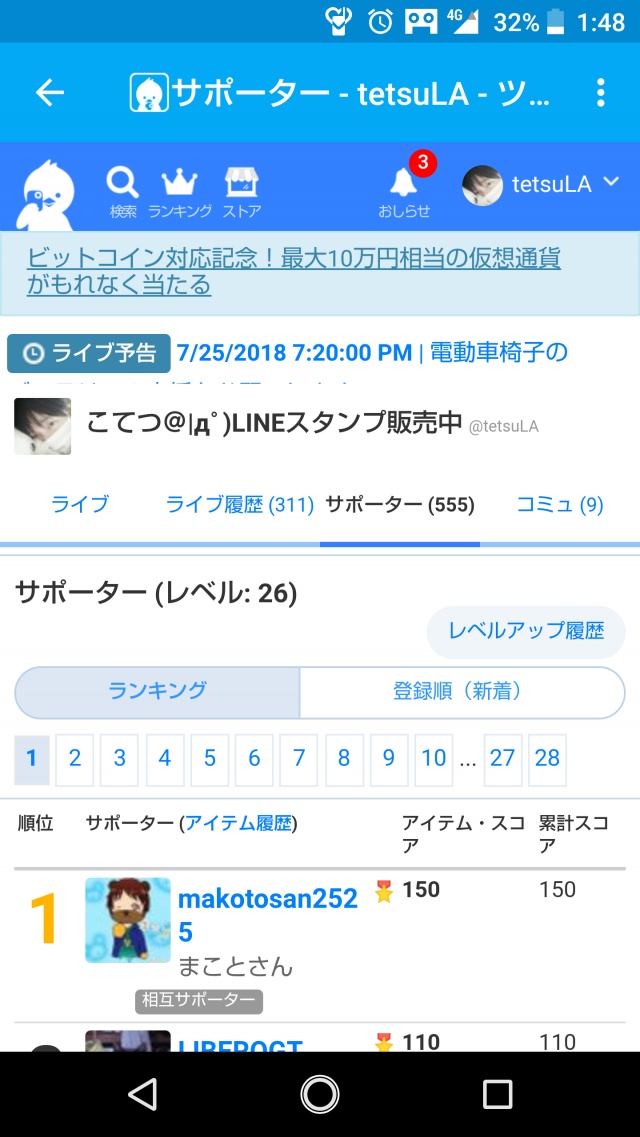Screen dimensions: 640x1137
Task: Open the ストア store icon
Action: pos(241,190)
